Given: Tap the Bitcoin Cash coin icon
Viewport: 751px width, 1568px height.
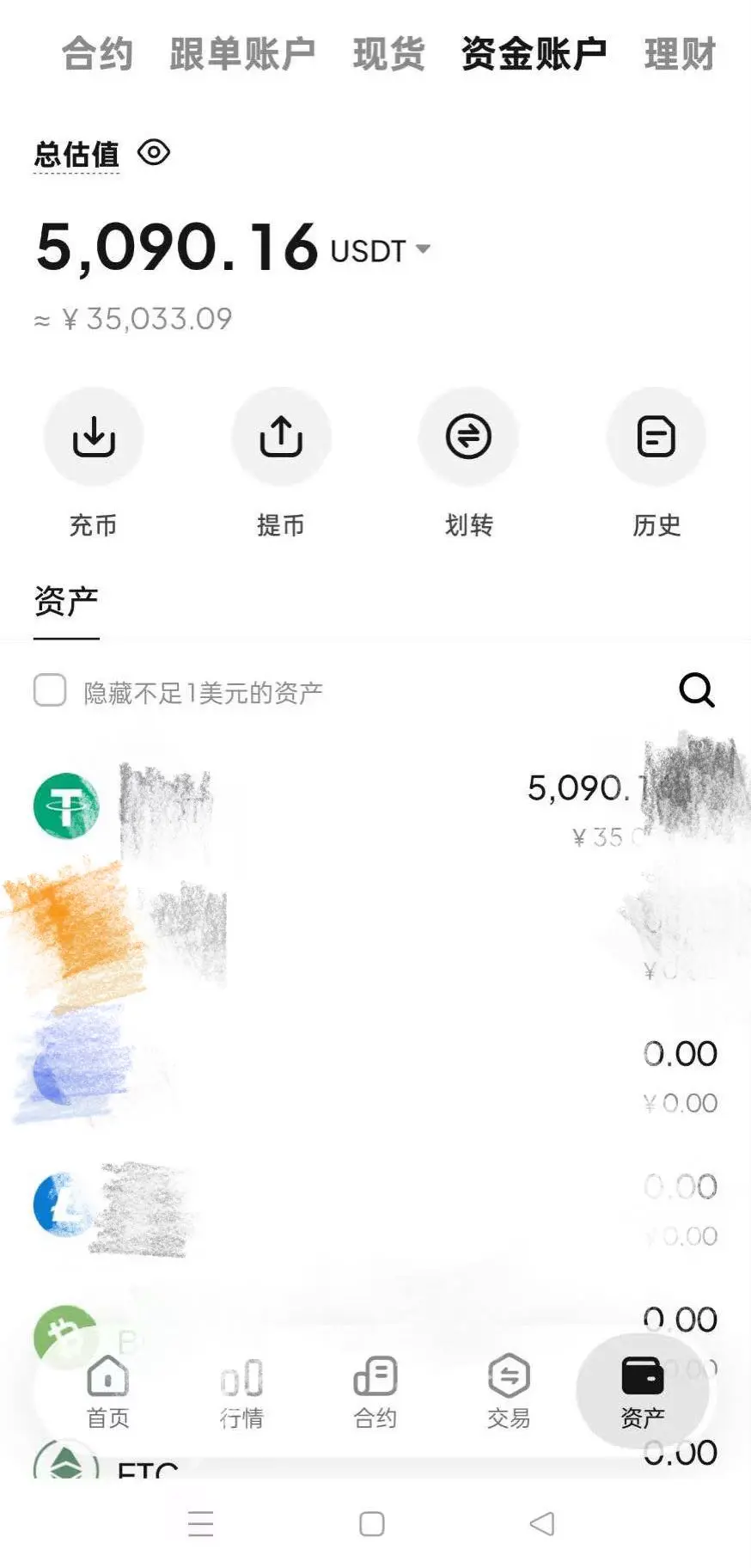Looking at the screenshot, I should click(x=65, y=1331).
